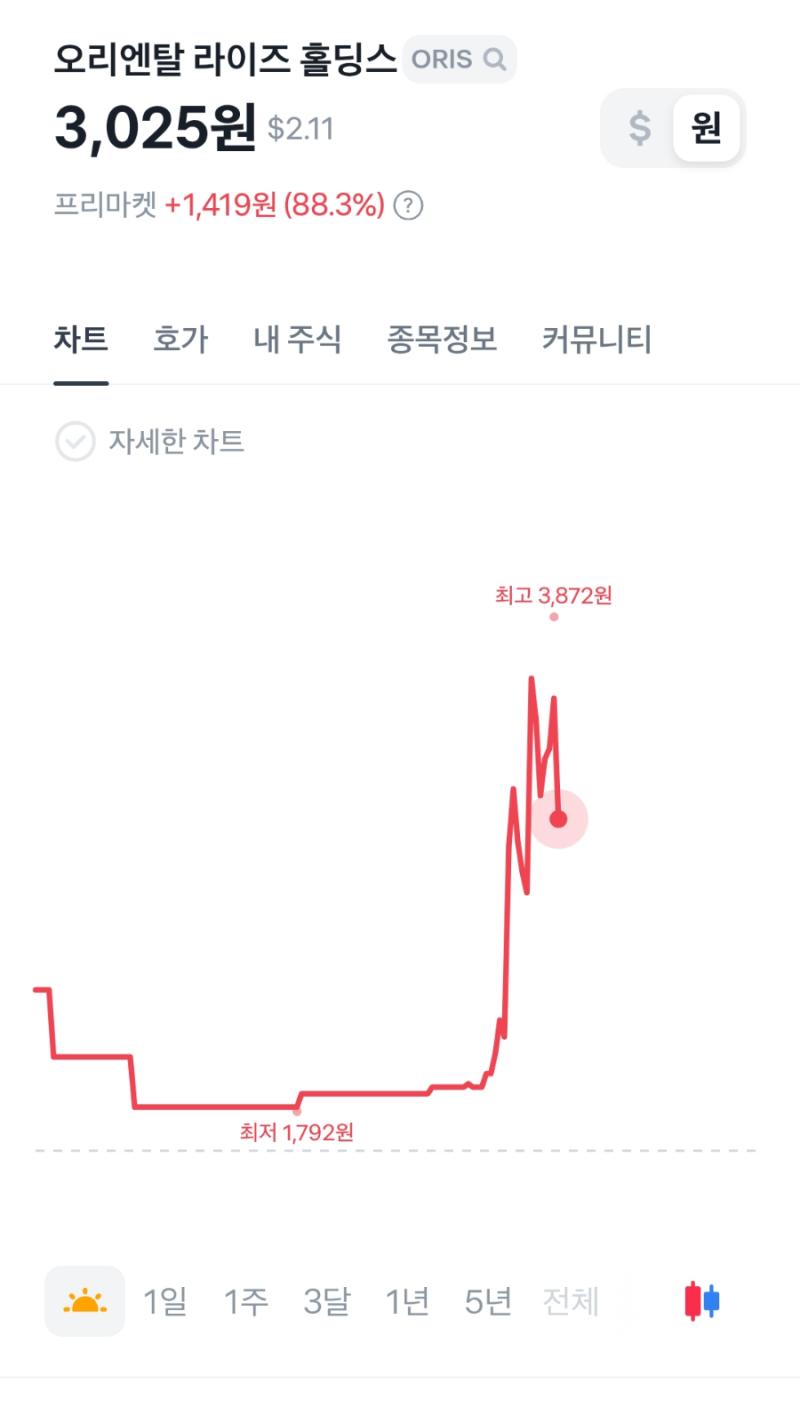800x1407 pixels.
Task: Click the current price dot on the chart
Action: coord(559,819)
